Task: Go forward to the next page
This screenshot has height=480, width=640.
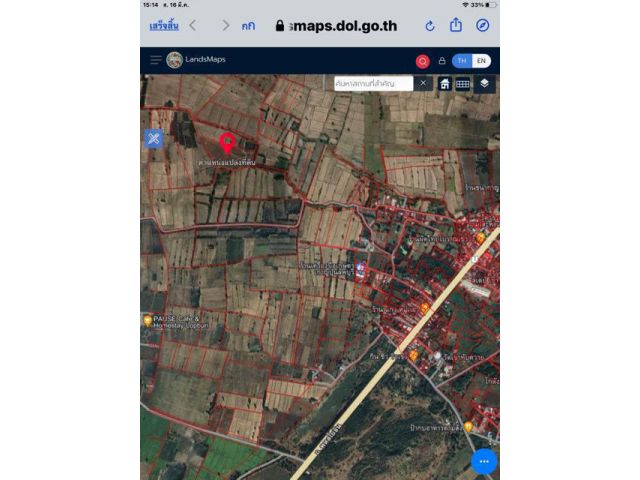Action: pyautogui.click(x=226, y=26)
